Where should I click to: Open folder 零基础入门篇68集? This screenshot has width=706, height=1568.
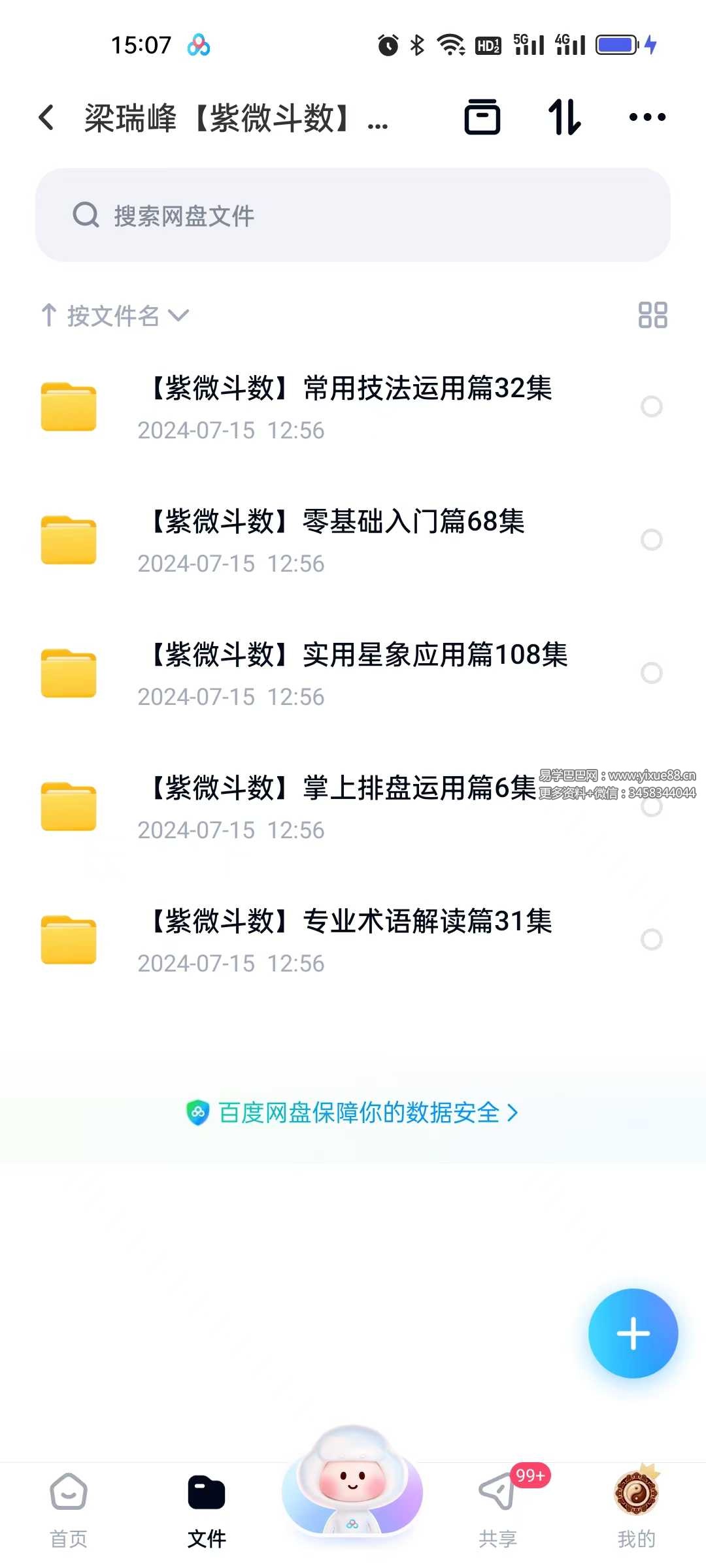(337, 540)
